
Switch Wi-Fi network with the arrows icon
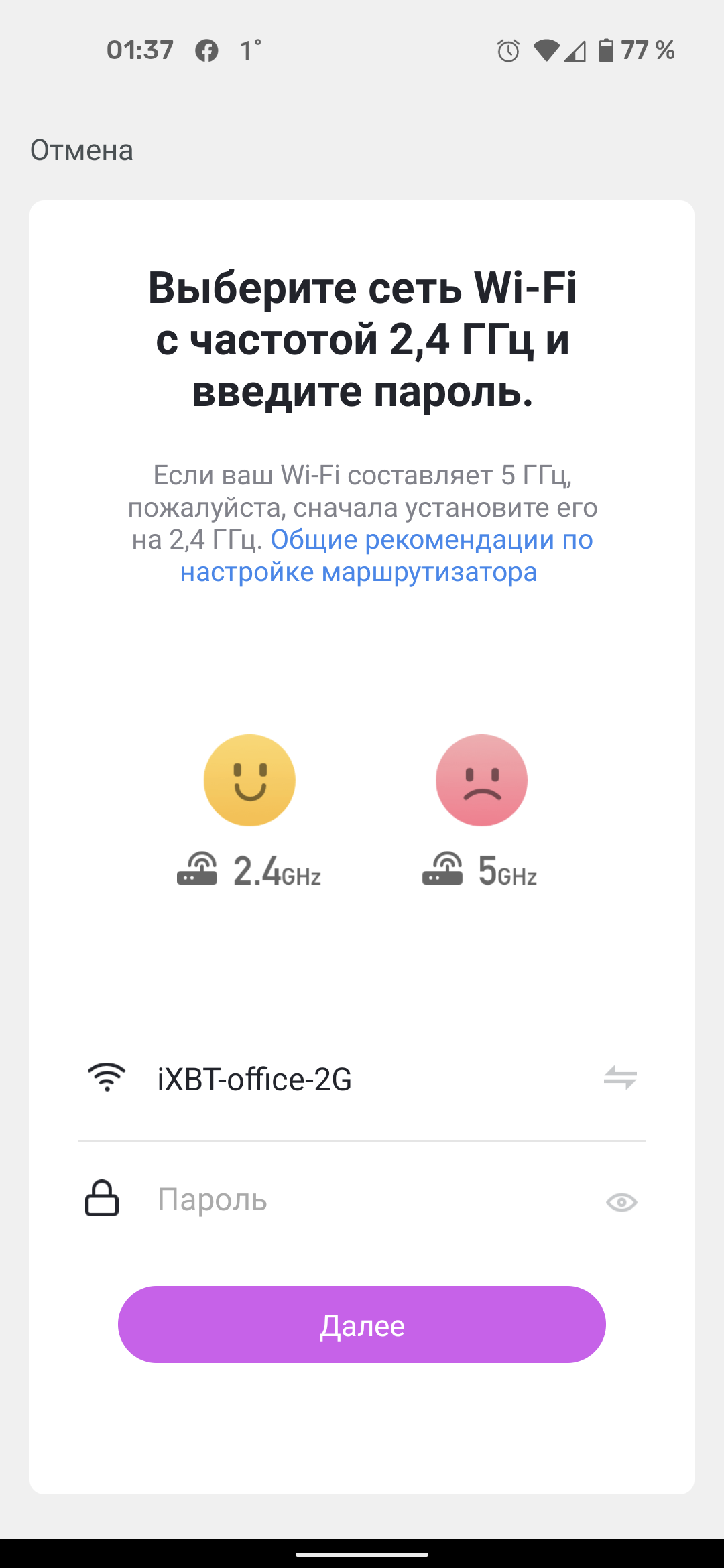pyautogui.click(x=620, y=1078)
